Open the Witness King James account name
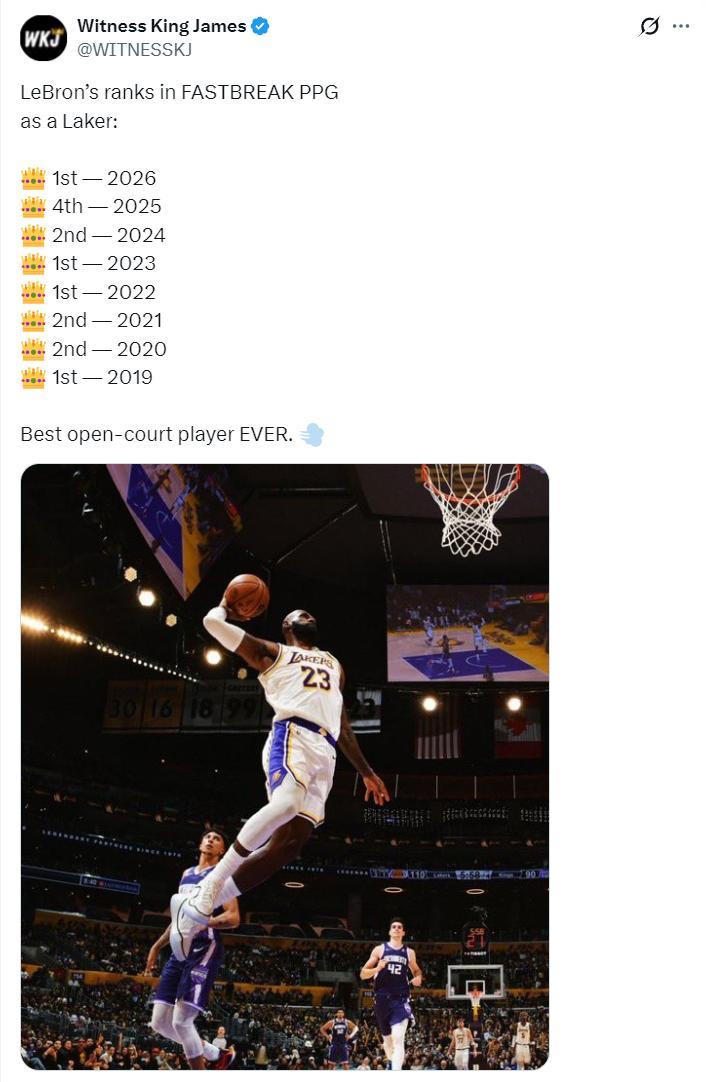Viewport: 706px width, 1082px height. [x=160, y=26]
